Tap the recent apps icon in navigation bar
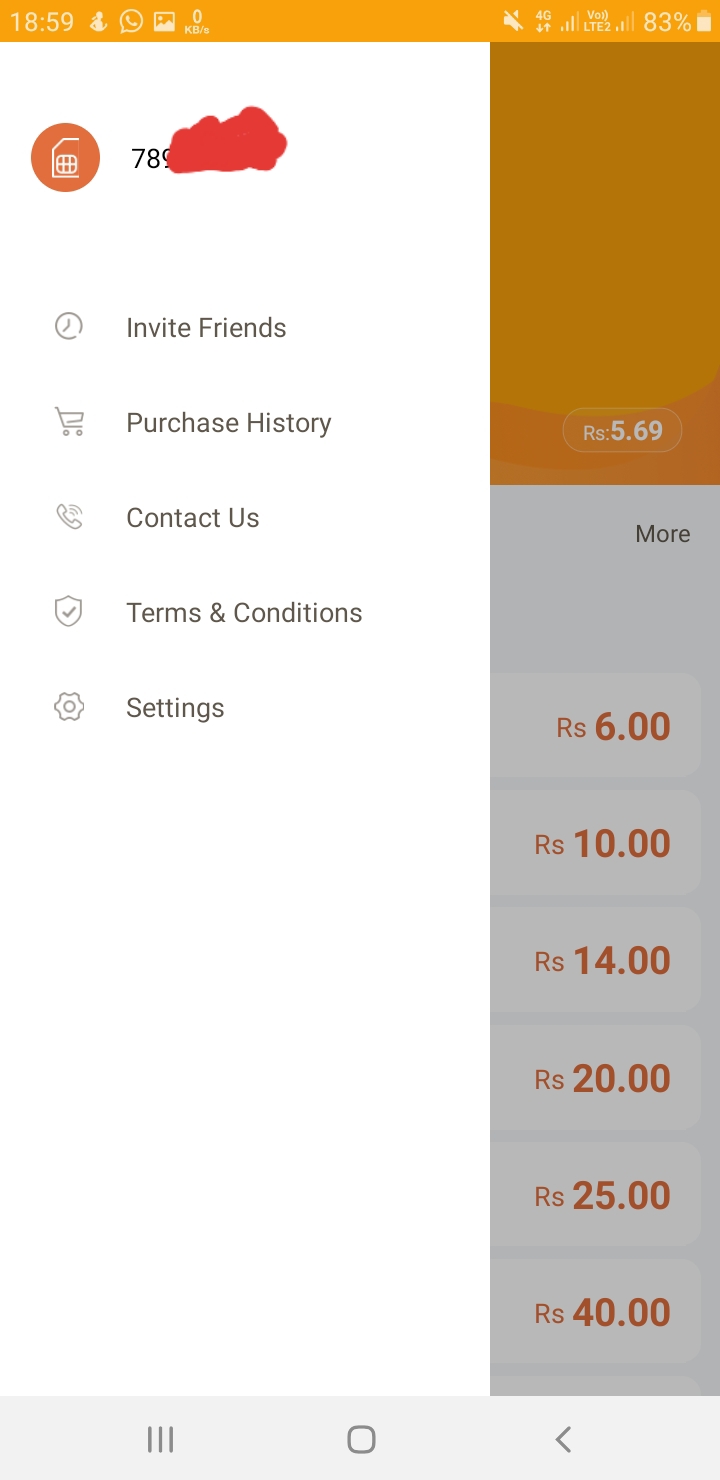The width and height of the screenshot is (720, 1480). (x=159, y=1439)
